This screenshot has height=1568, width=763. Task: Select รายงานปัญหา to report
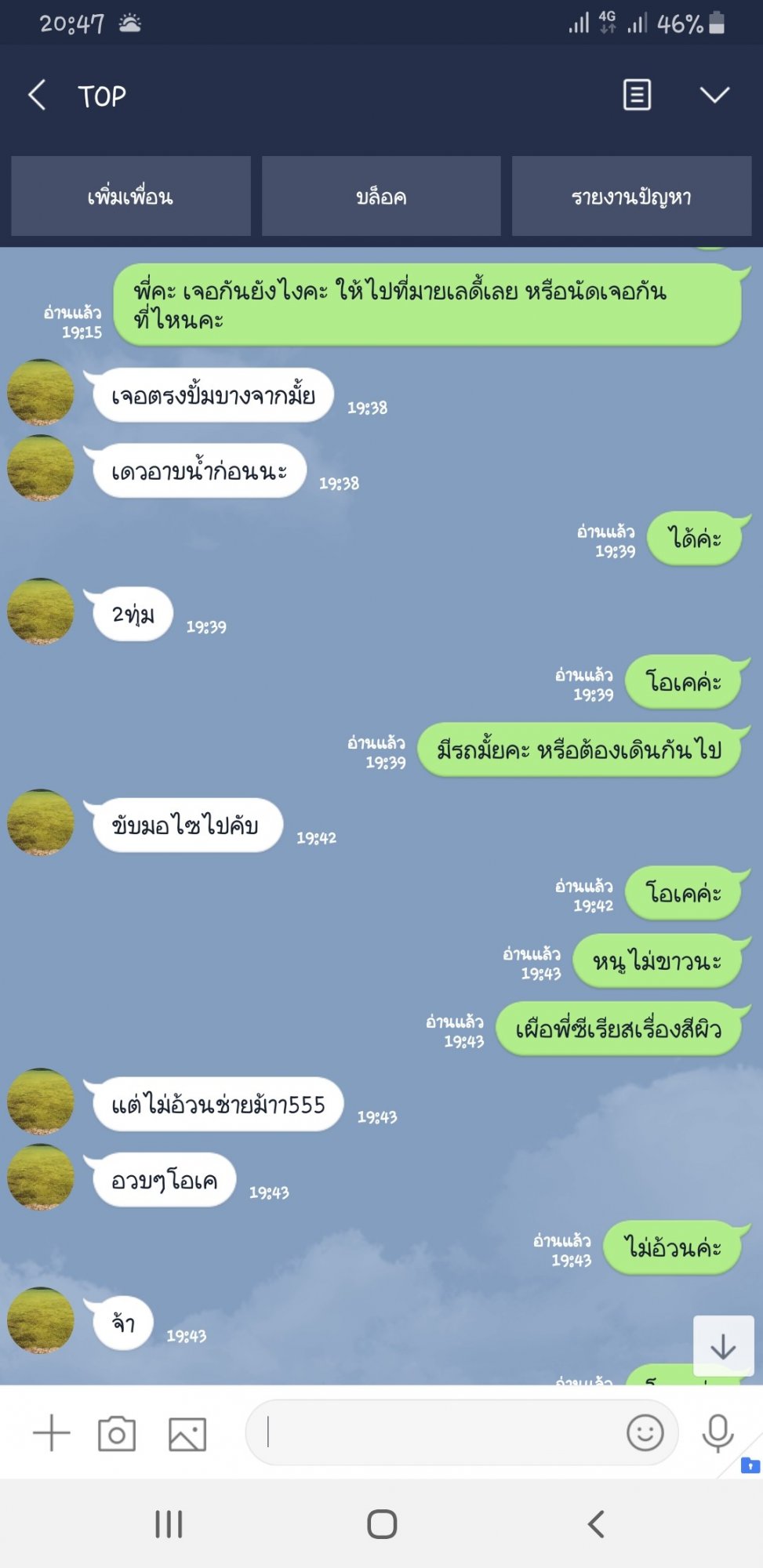point(631,196)
